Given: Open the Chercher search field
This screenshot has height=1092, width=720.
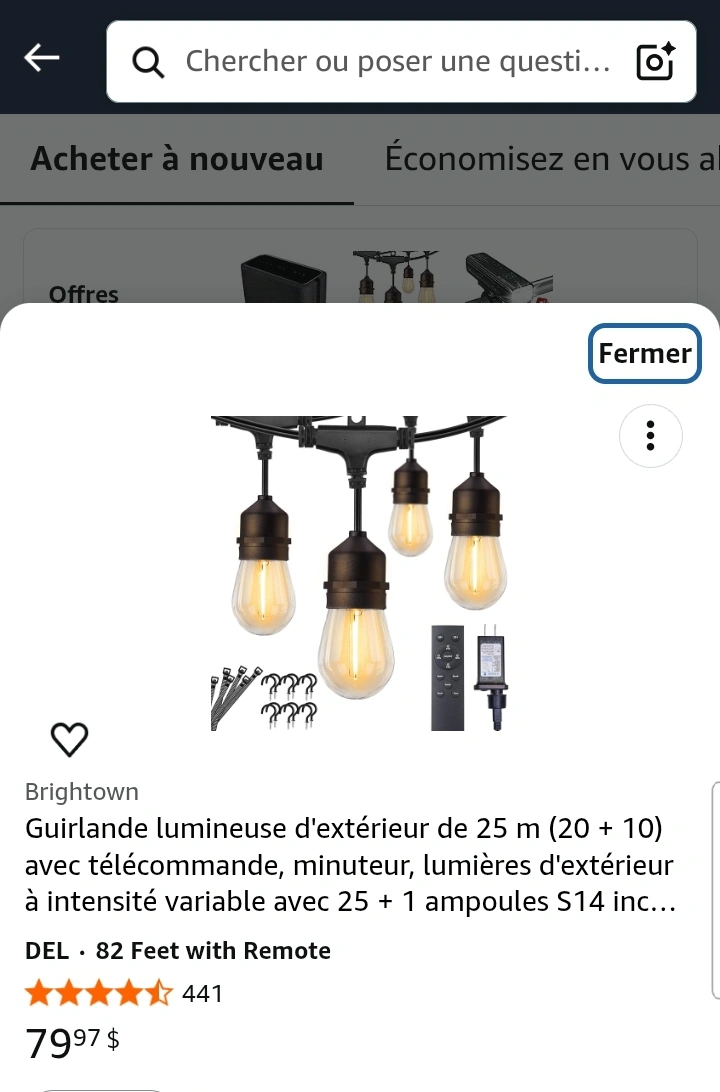Looking at the screenshot, I should (390, 62).
